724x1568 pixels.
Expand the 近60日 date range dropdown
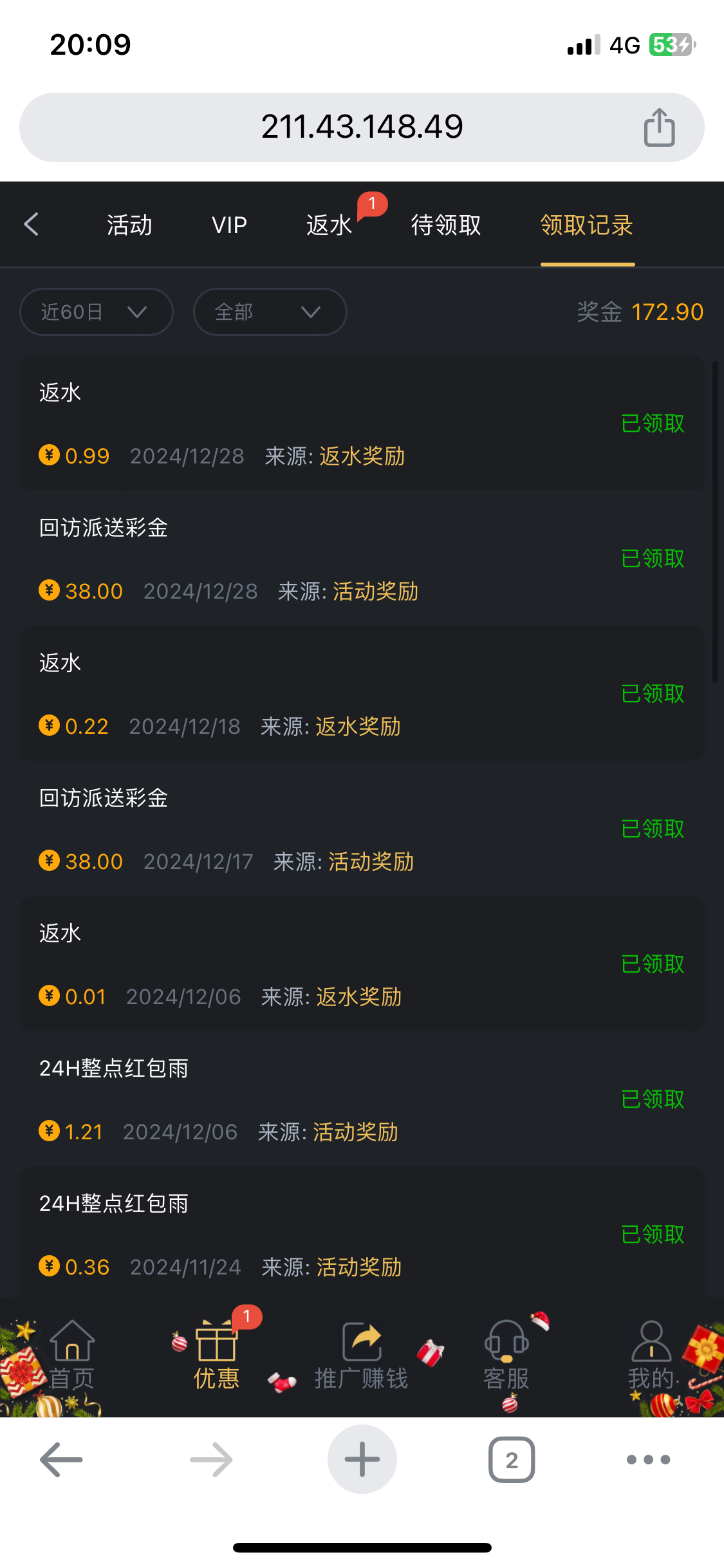(96, 312)
